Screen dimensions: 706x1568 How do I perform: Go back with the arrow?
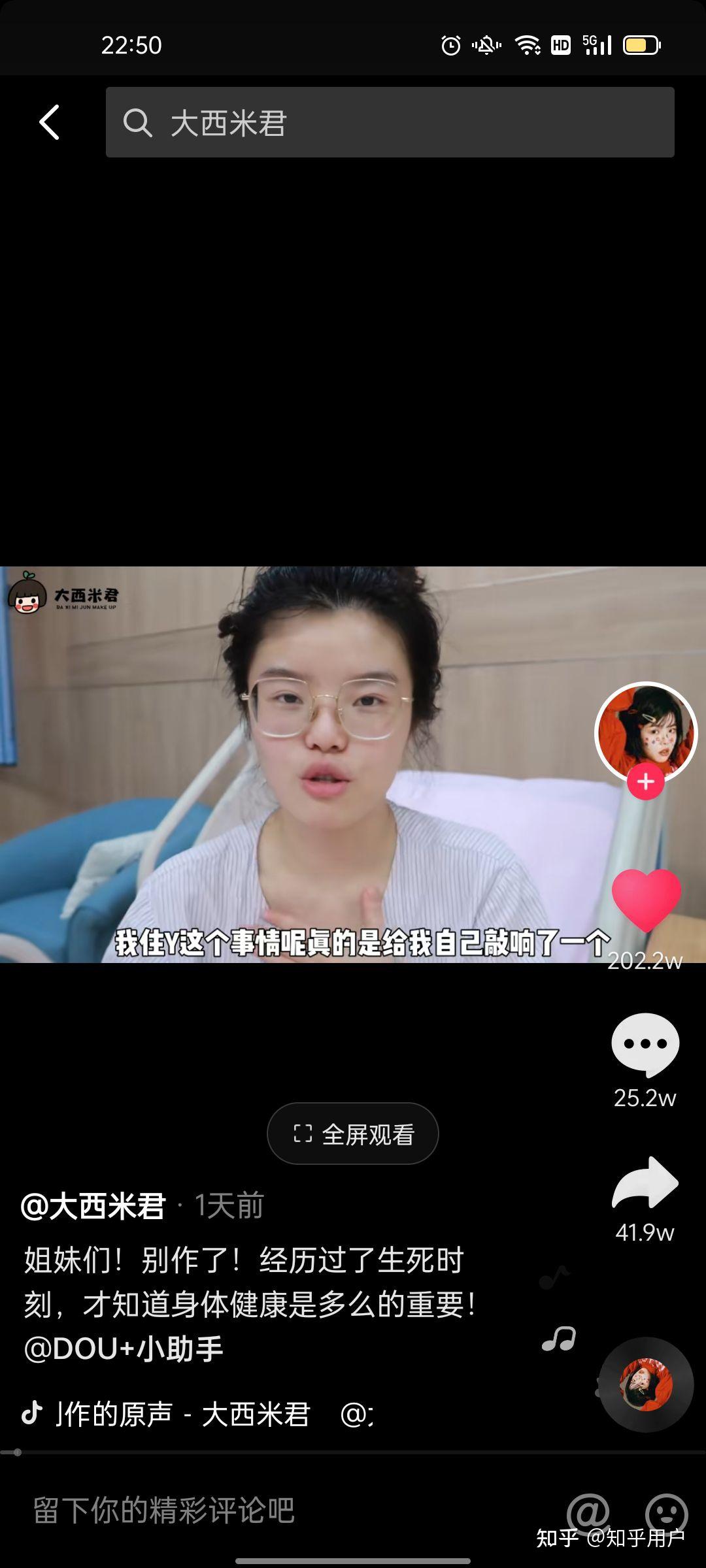(50, 122)
